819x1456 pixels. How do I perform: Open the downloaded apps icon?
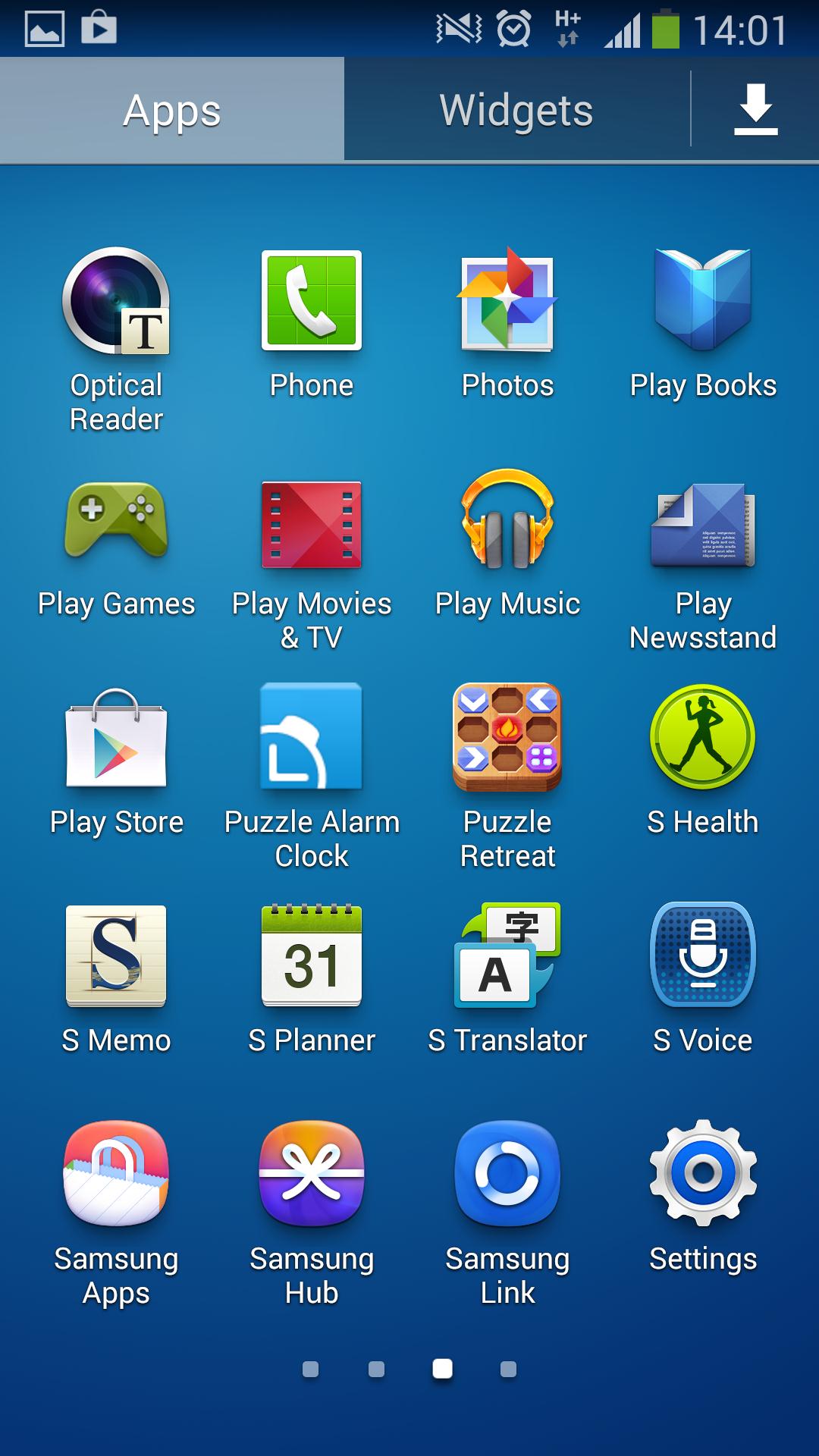click(x=755, y=110)
